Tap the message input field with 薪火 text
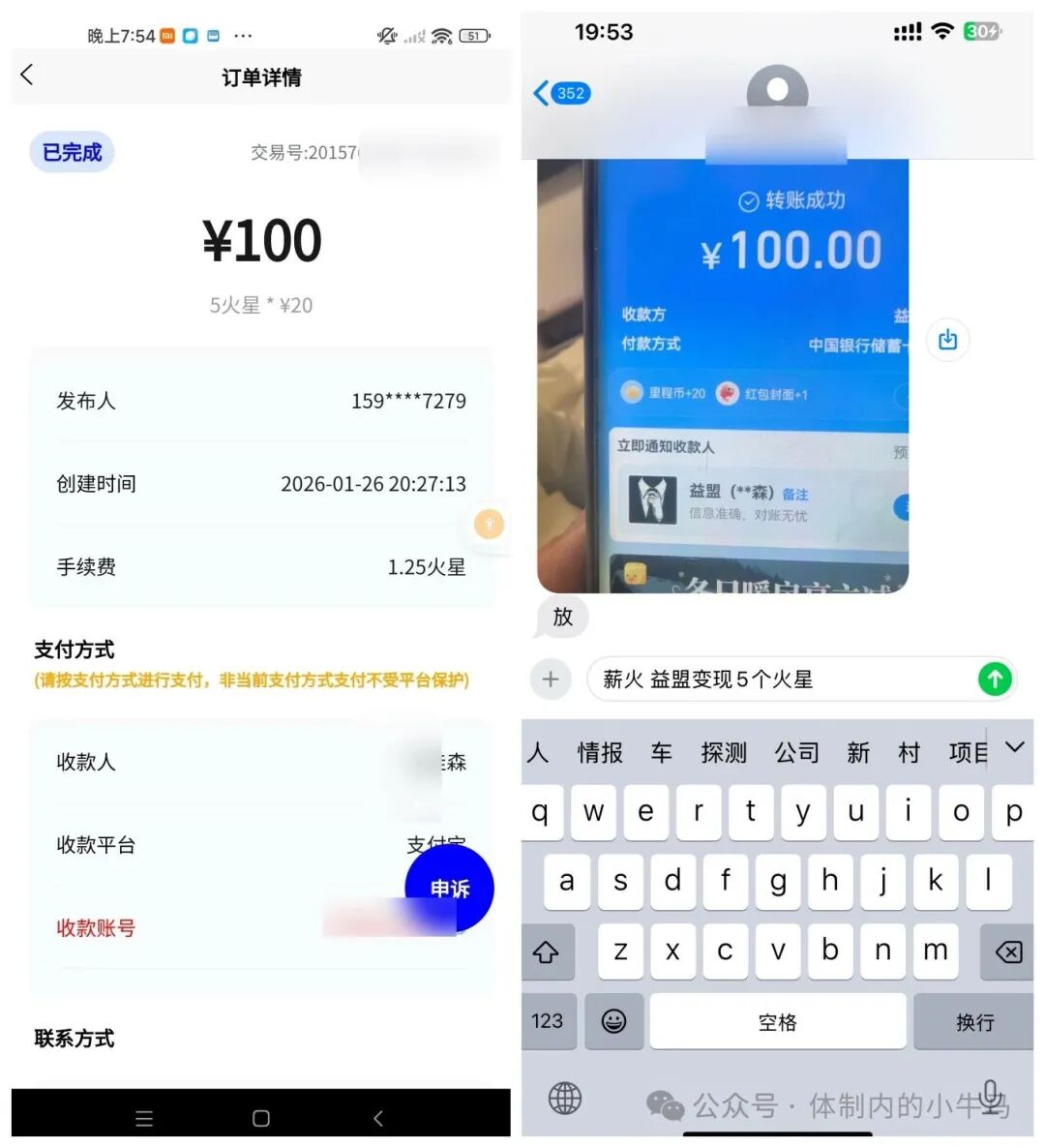Image resolution: width=1045 pixels, height=1148 pixels. (x=764, y=680)
